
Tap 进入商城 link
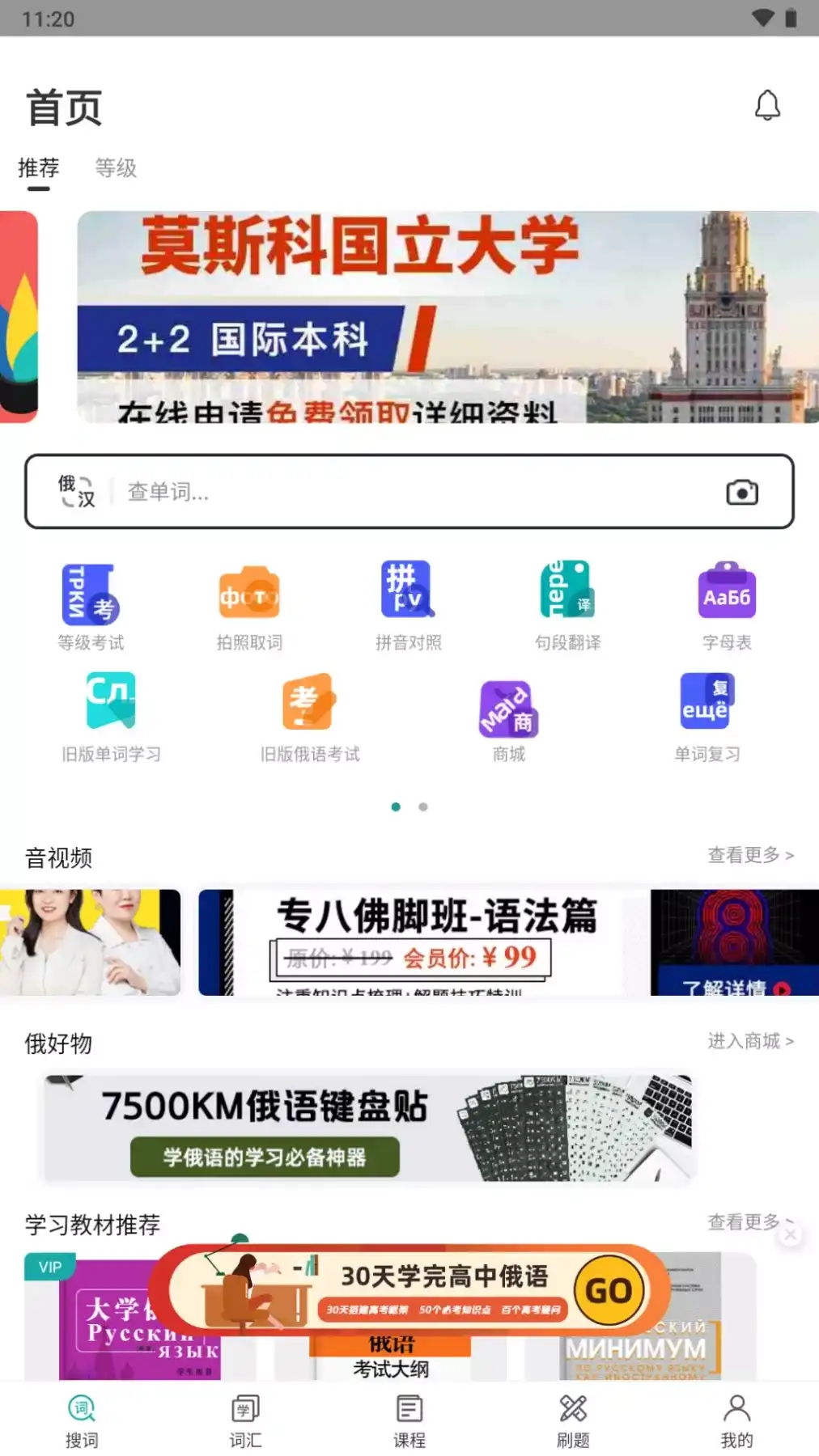(750, 1041)
